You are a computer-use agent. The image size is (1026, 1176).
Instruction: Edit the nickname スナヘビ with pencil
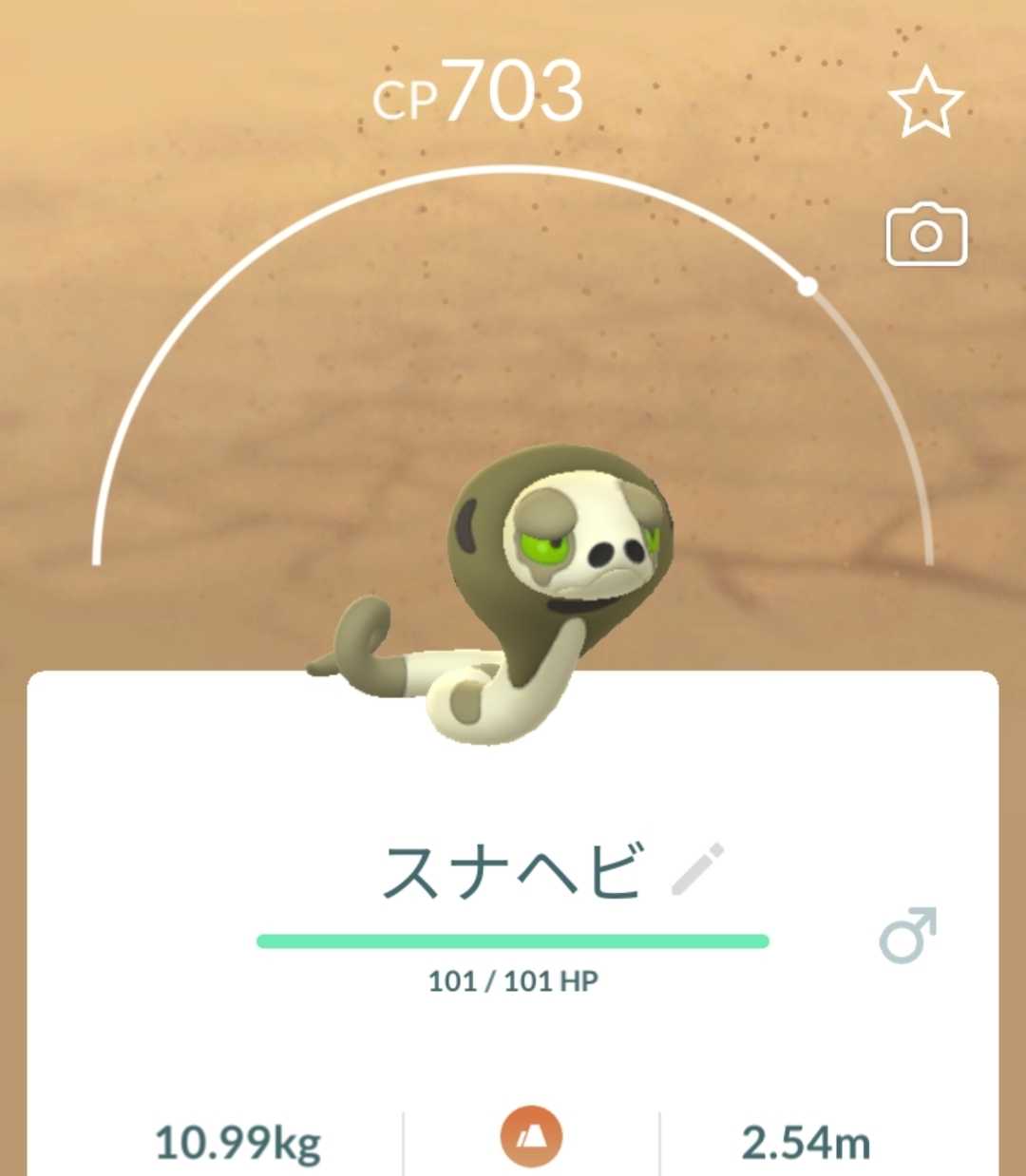[697, 869]
